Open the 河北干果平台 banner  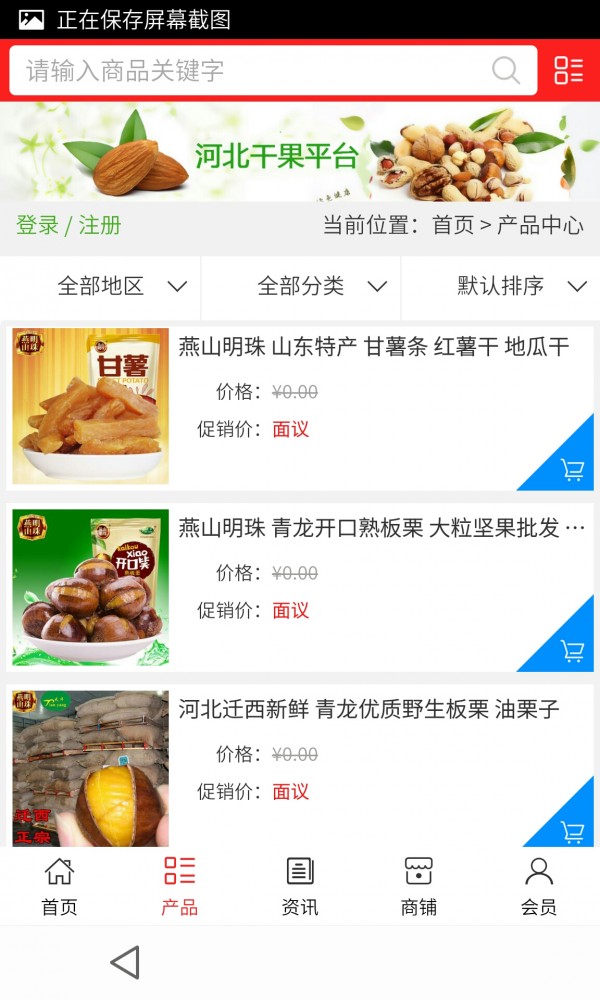pos(300,153)
